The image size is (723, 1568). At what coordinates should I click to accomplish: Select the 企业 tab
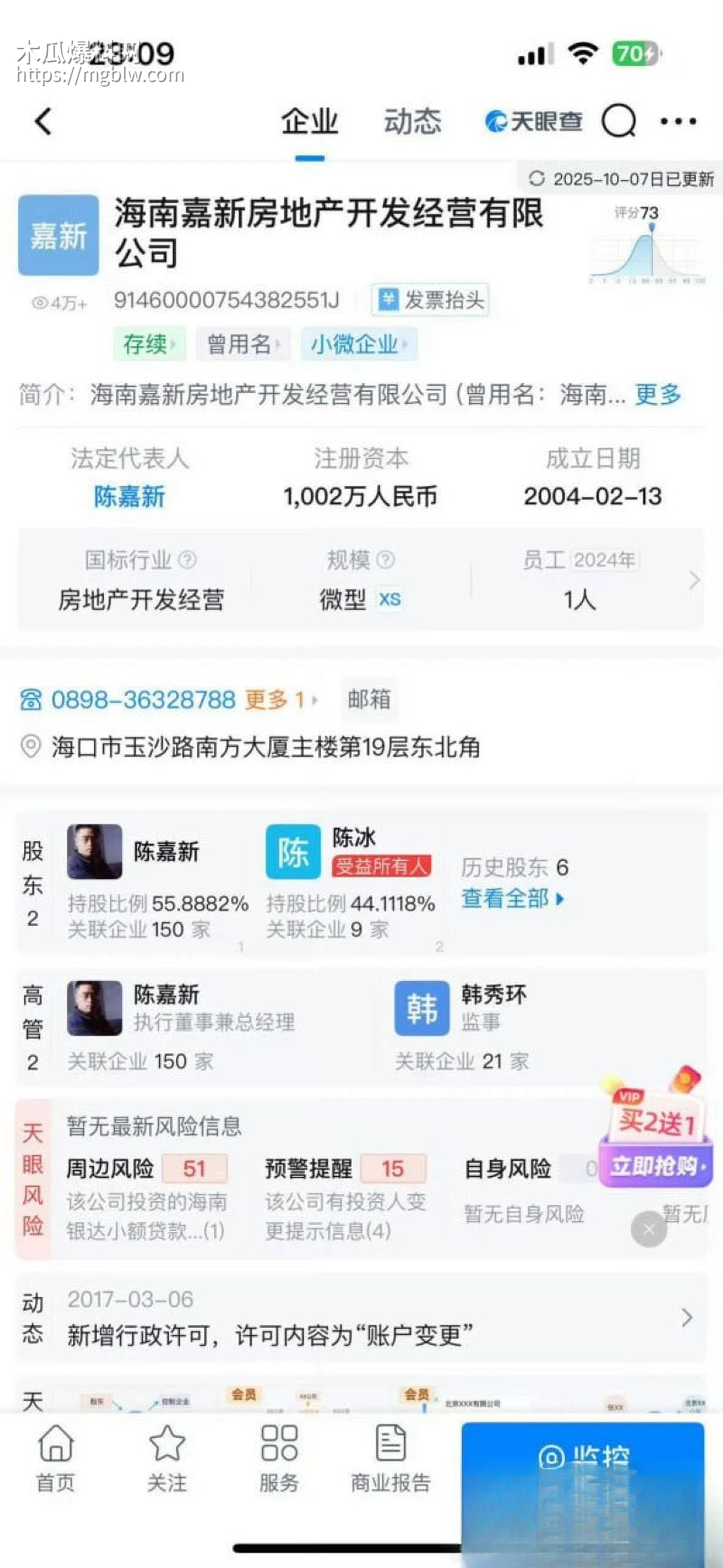pyautogui.click(x=308, y=121)
